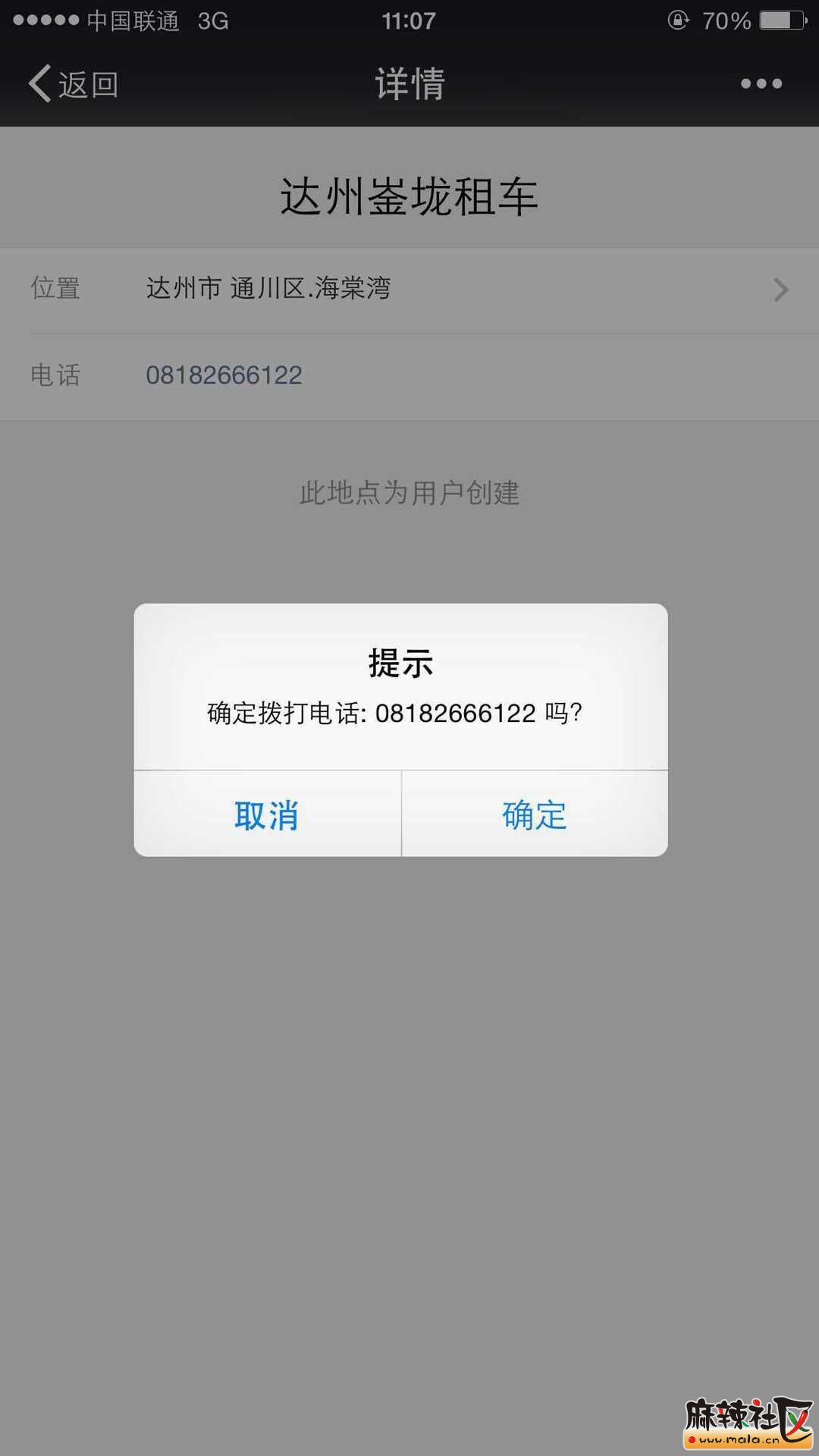The height and width of the screenshot is (1456, 819).
Task: Tap 取消 to cancel the call
Action: tap(267, 815)
